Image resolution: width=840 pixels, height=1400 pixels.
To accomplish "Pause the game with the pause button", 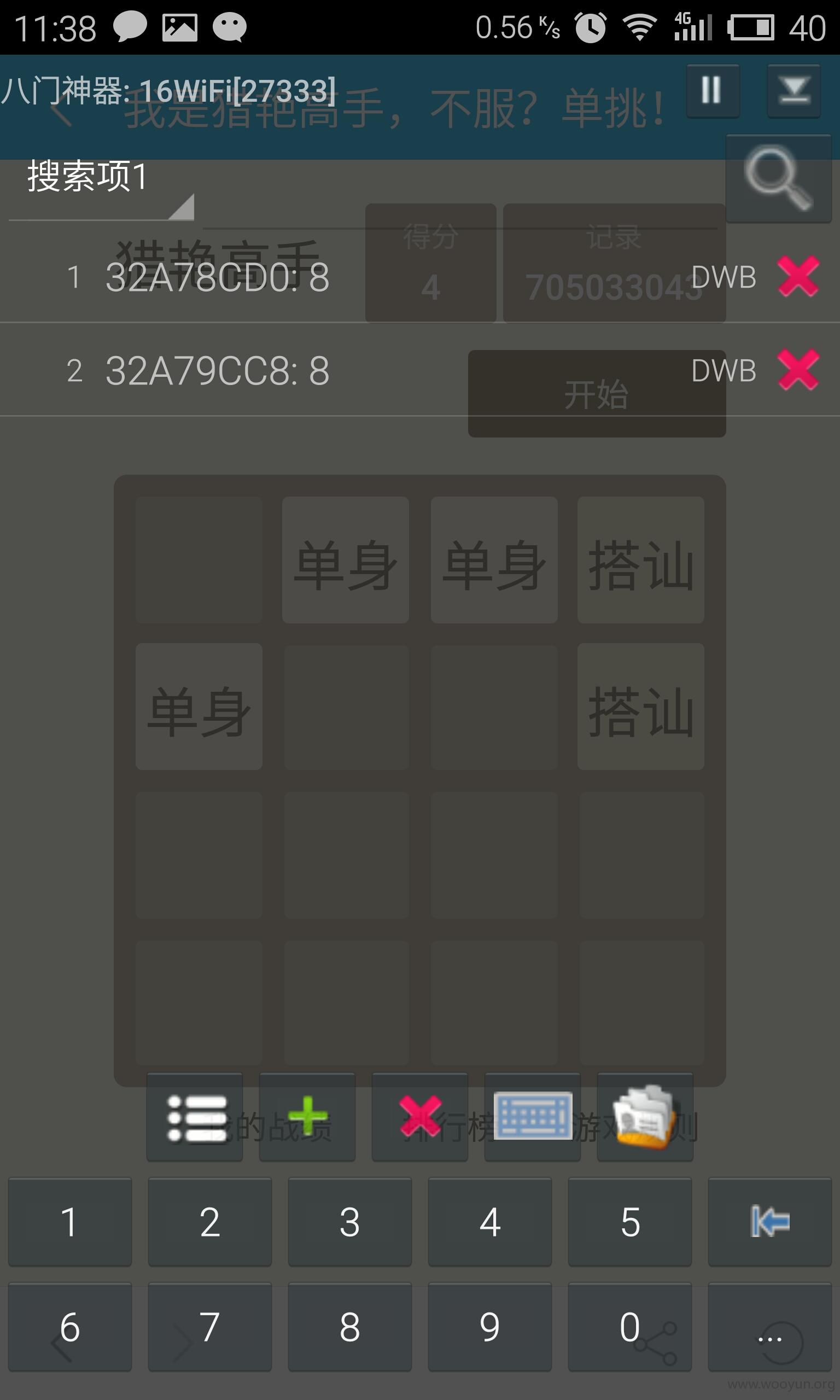I will point(713,91).
